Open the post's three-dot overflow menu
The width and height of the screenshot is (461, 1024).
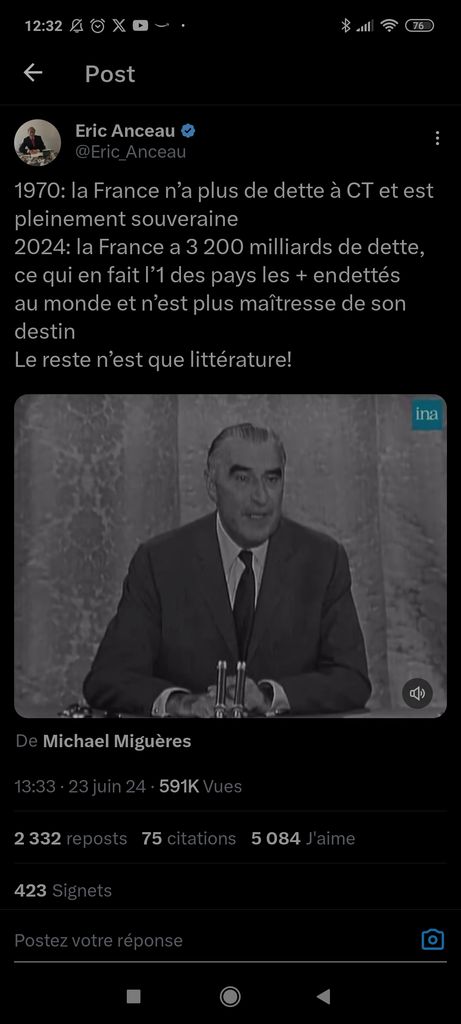coord(437,138)
